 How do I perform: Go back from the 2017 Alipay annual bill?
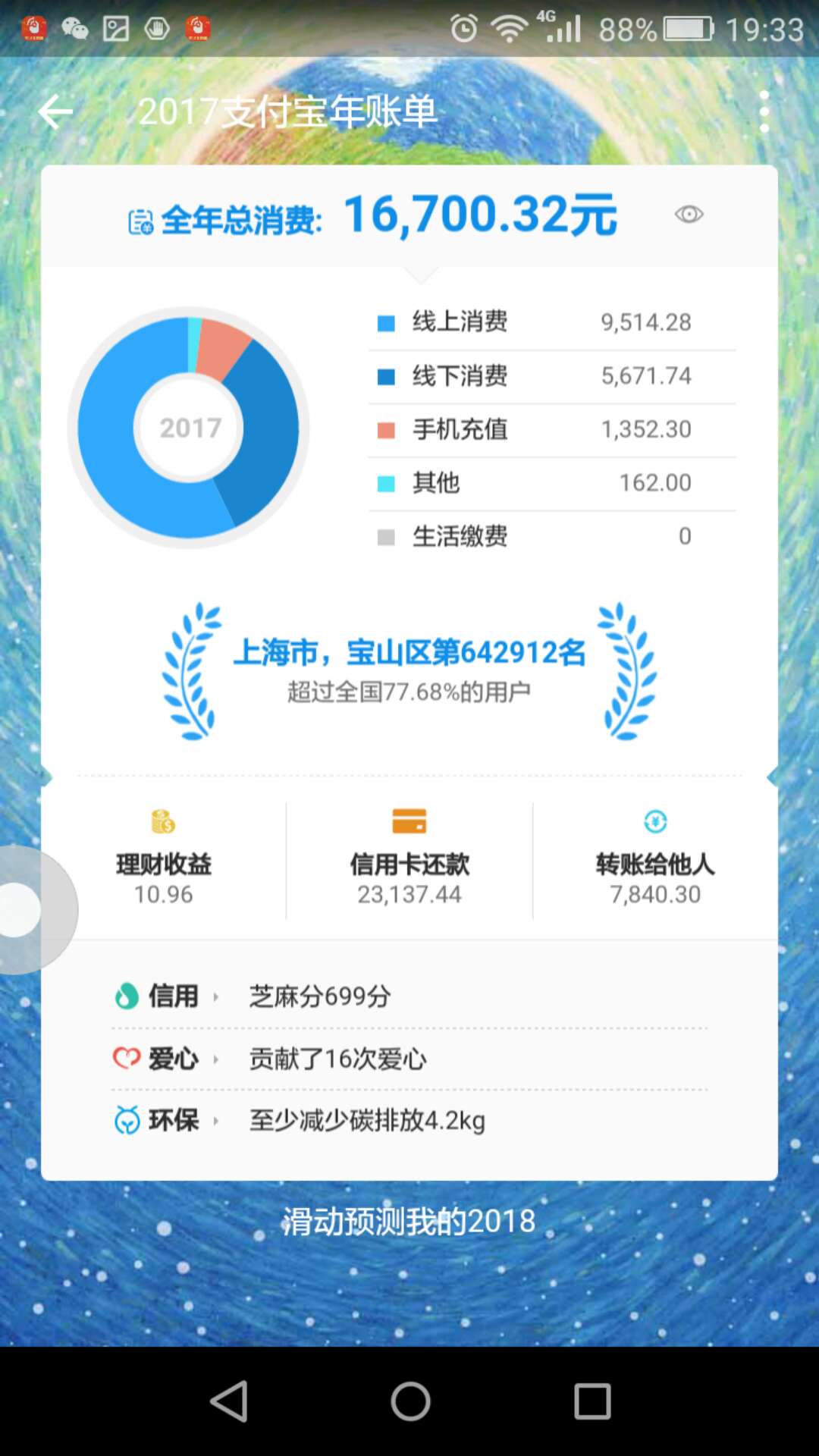55,112
